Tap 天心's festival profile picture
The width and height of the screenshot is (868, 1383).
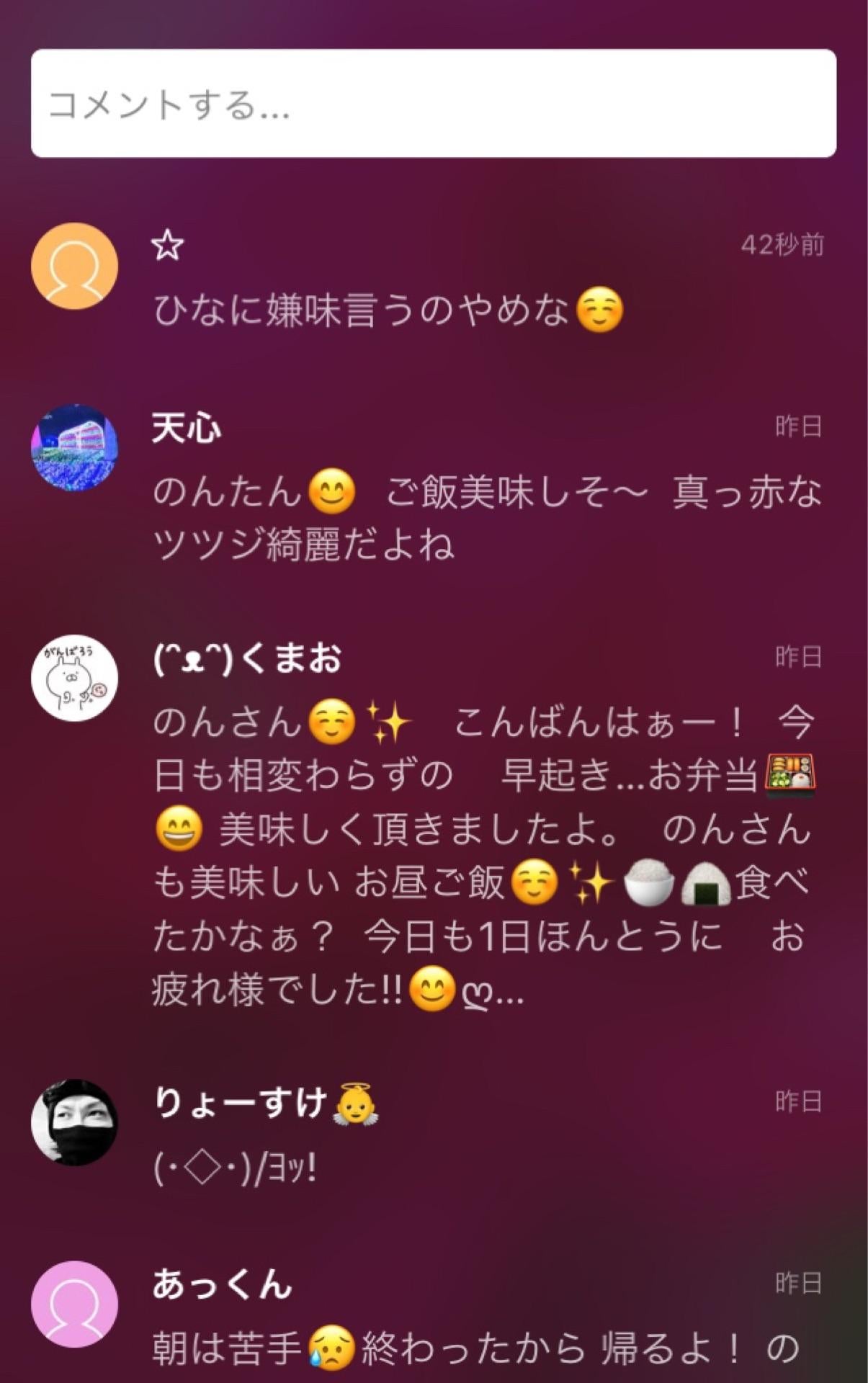coord(74,443)
